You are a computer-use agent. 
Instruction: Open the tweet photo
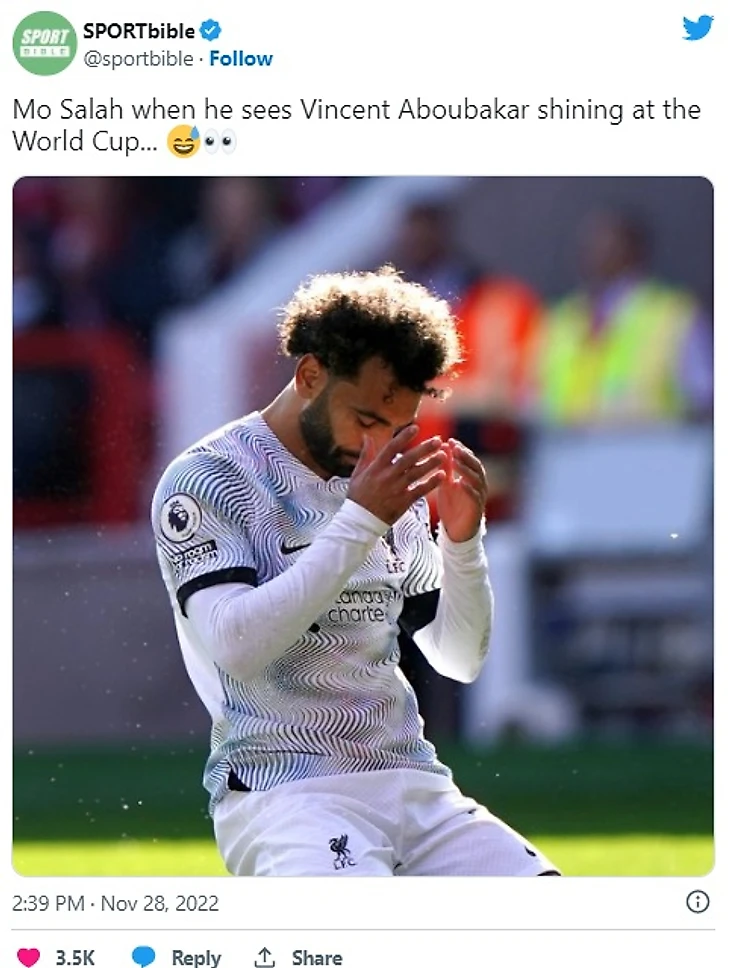[363, 527]
